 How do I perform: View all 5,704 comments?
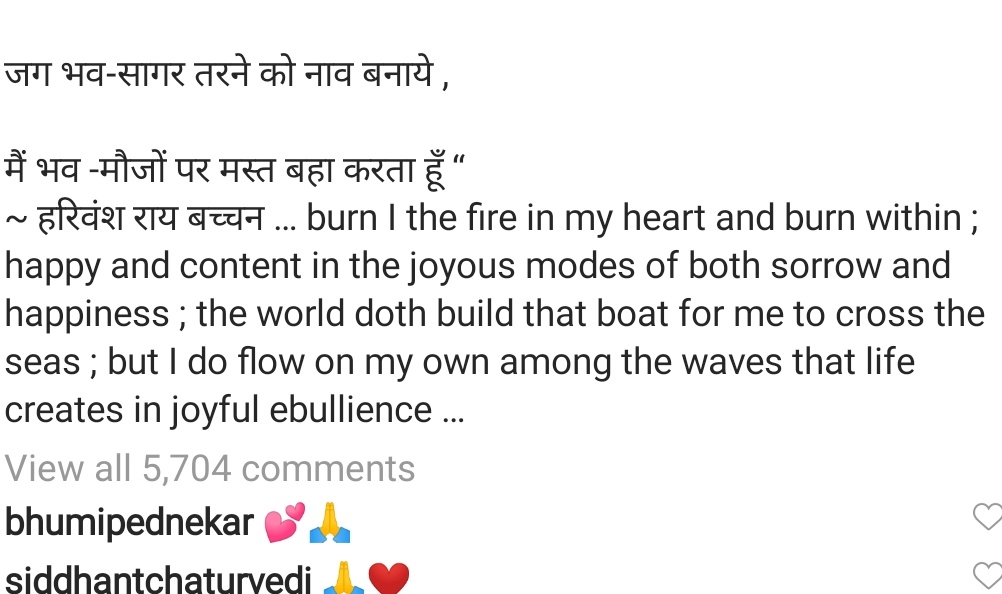(x=210, y=468)
